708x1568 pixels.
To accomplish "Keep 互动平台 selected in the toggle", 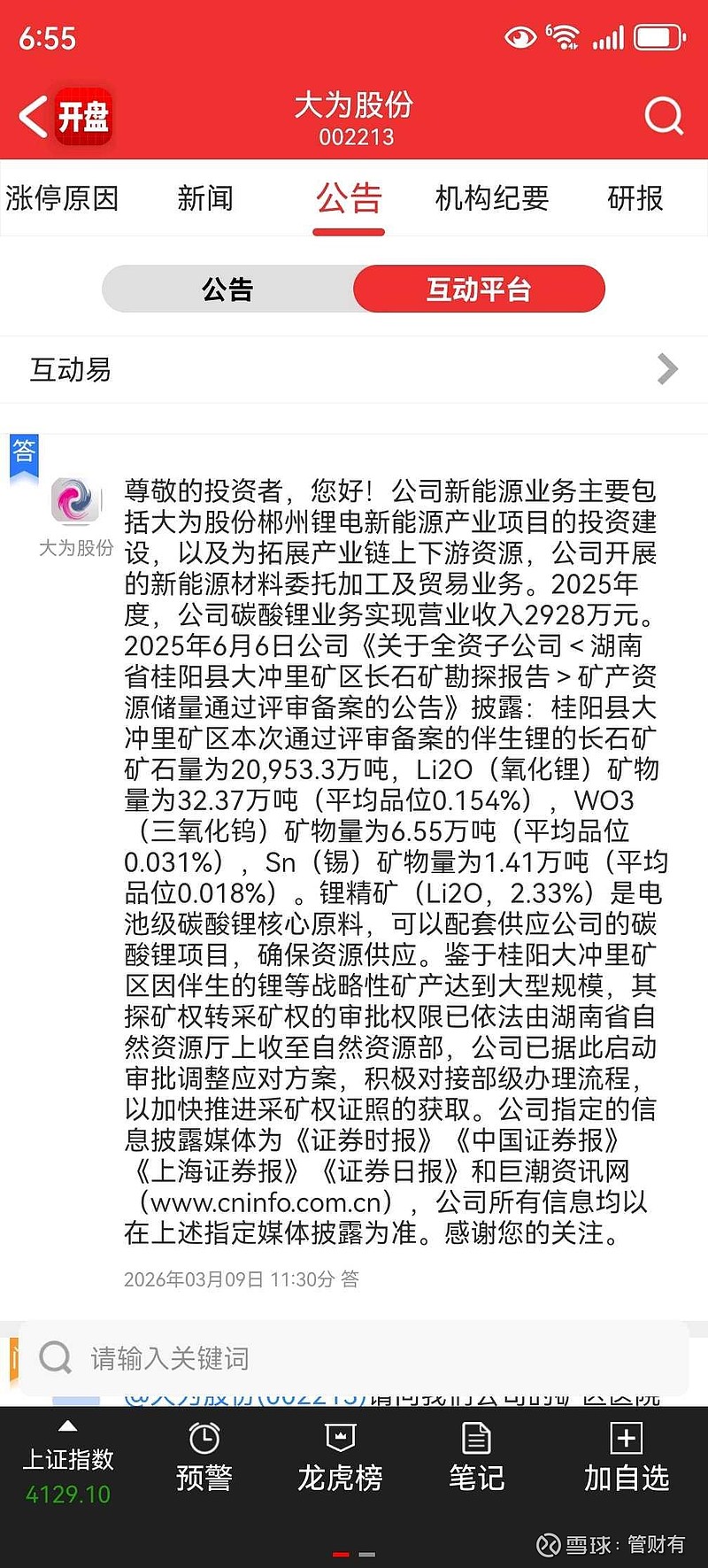I will point(479,289).
